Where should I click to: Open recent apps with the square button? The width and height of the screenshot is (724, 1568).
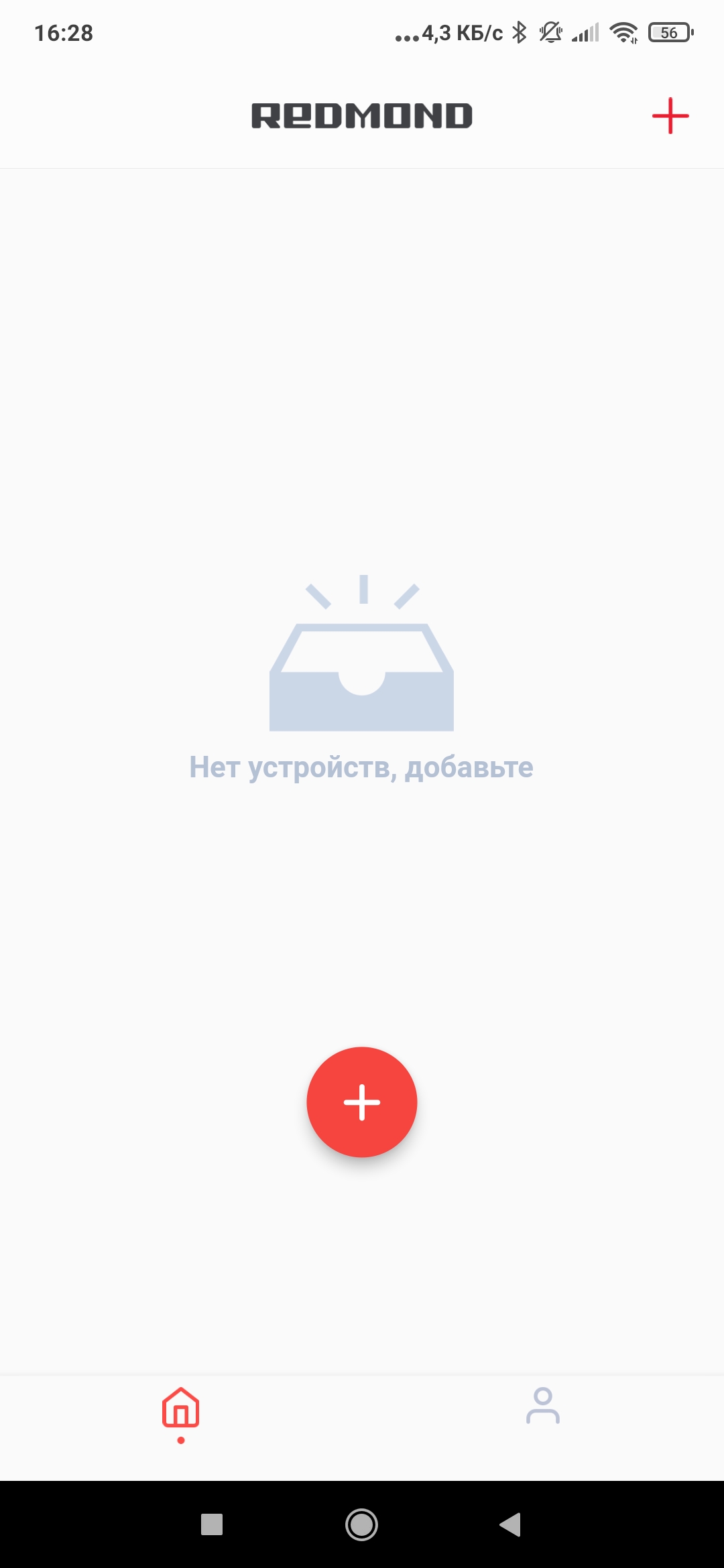(212, 1524)
